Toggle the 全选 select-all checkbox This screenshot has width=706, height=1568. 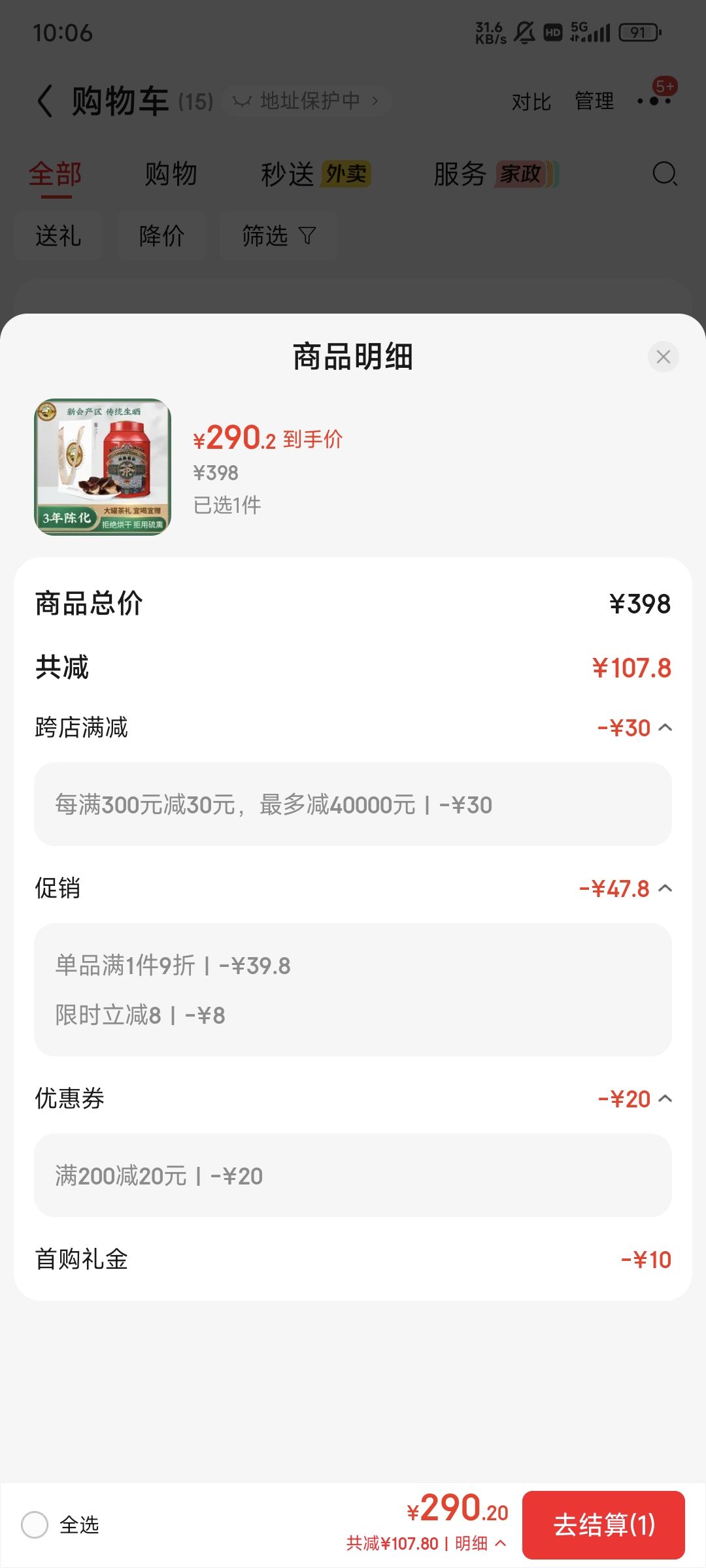pyautogui.click(x=35, y=1525)
